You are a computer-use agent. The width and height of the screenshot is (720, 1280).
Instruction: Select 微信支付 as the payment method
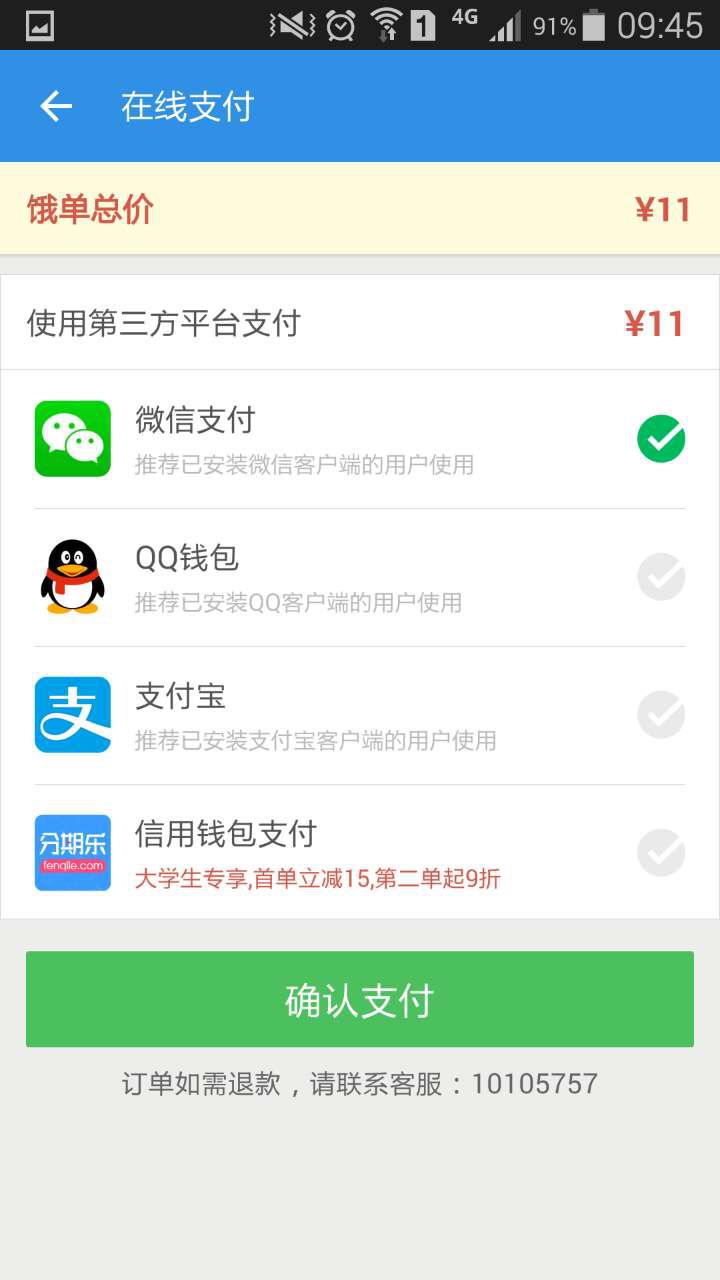[x=360, y=439]
